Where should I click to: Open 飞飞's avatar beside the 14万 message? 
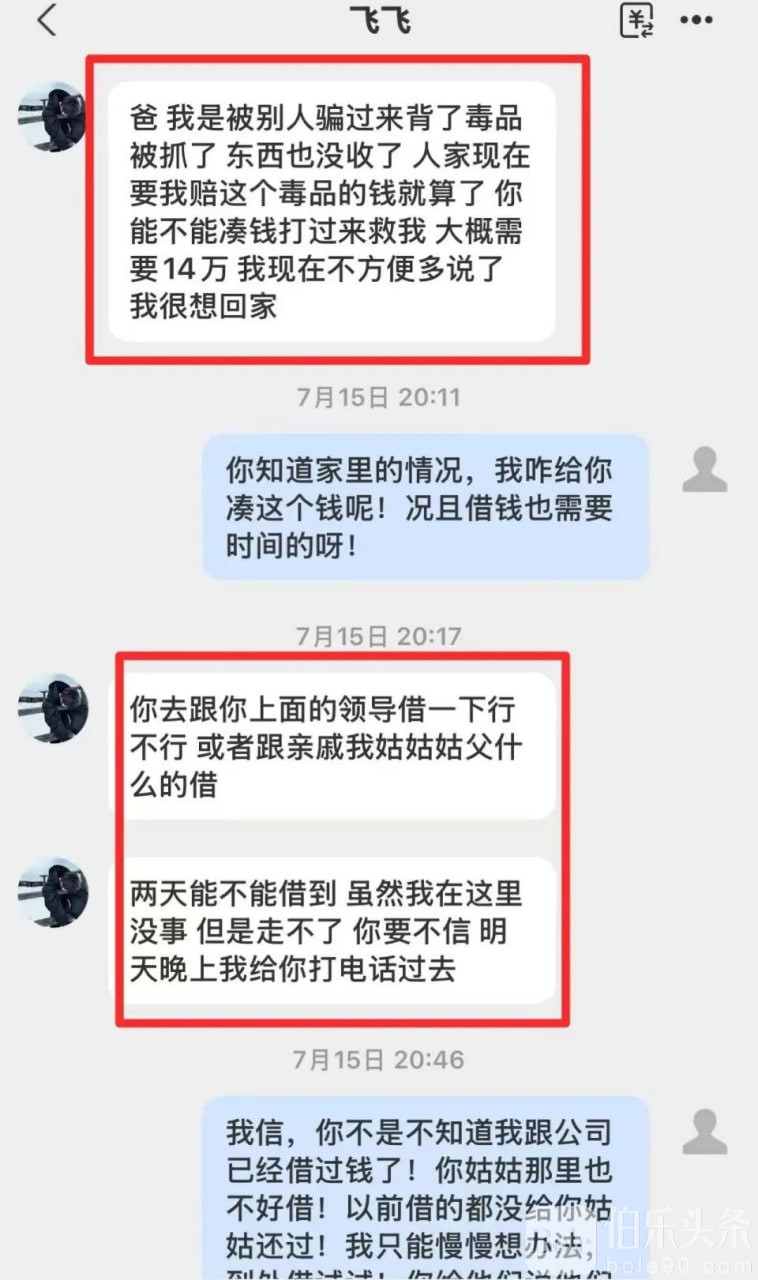pos(52,117)
